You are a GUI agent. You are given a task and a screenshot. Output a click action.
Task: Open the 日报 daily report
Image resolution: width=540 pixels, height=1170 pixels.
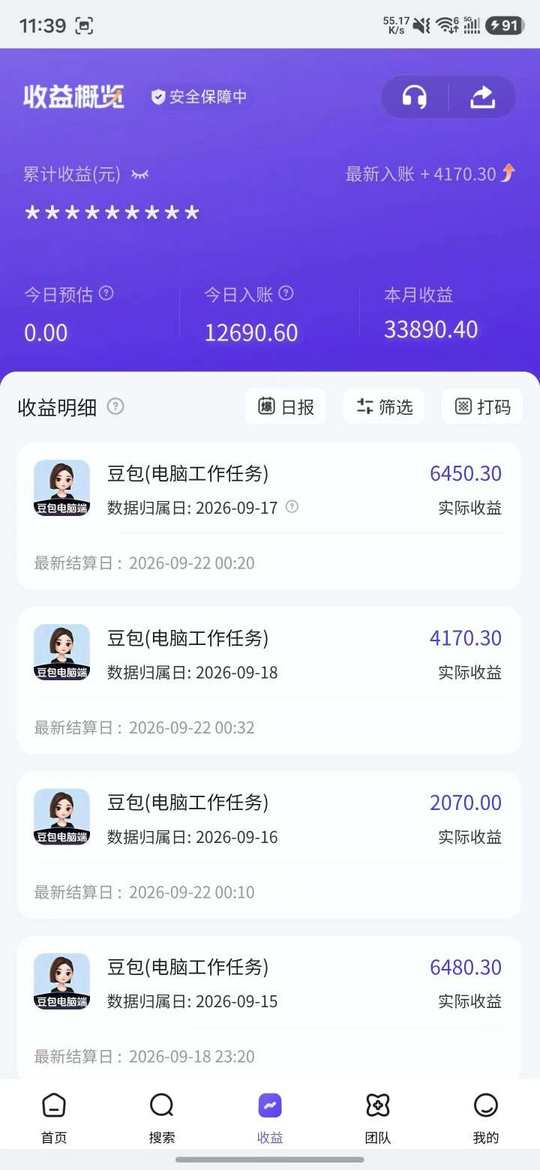(286, 407)
